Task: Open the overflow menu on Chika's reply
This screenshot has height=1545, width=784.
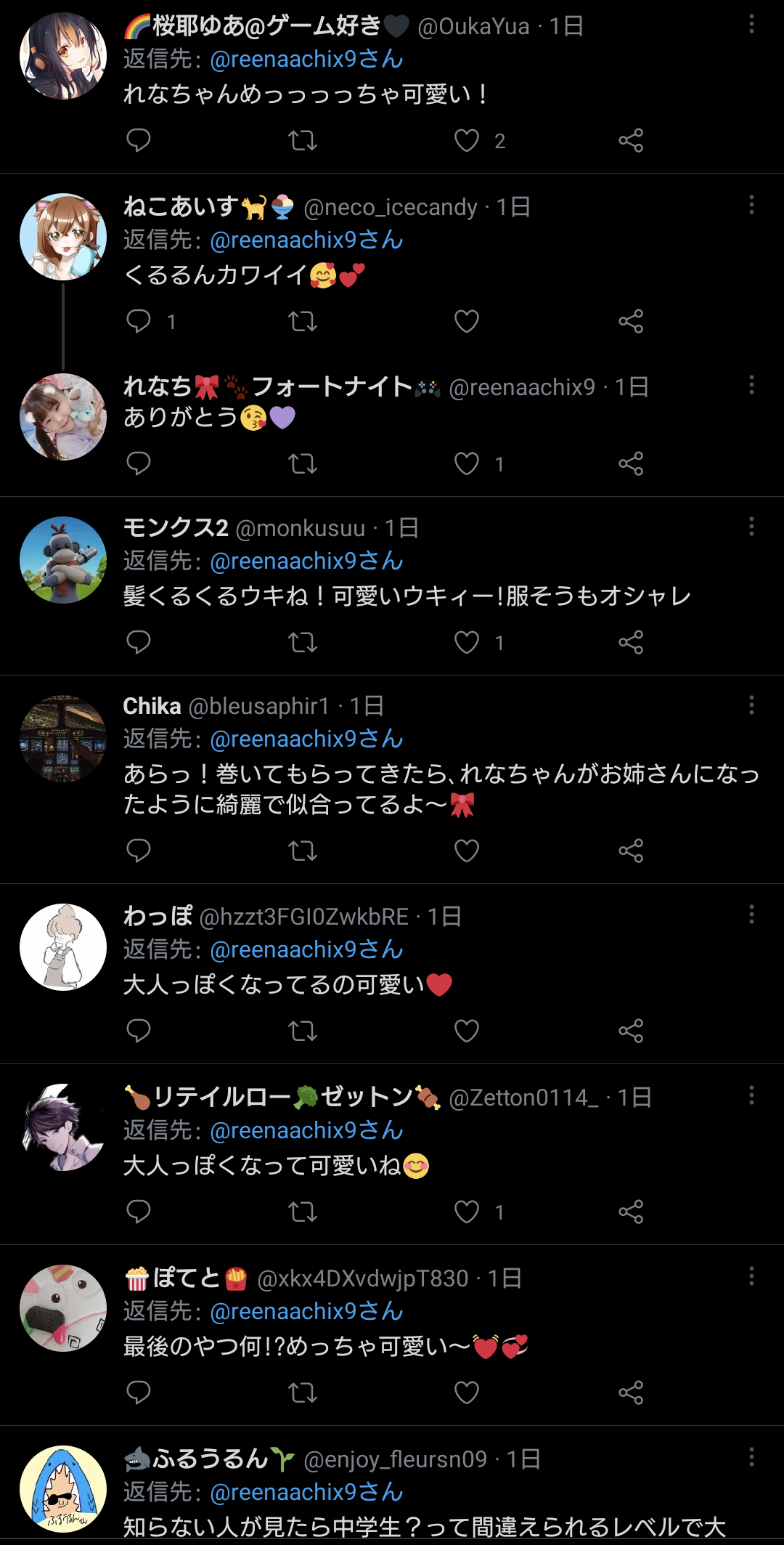Action: tap(751, 705)
